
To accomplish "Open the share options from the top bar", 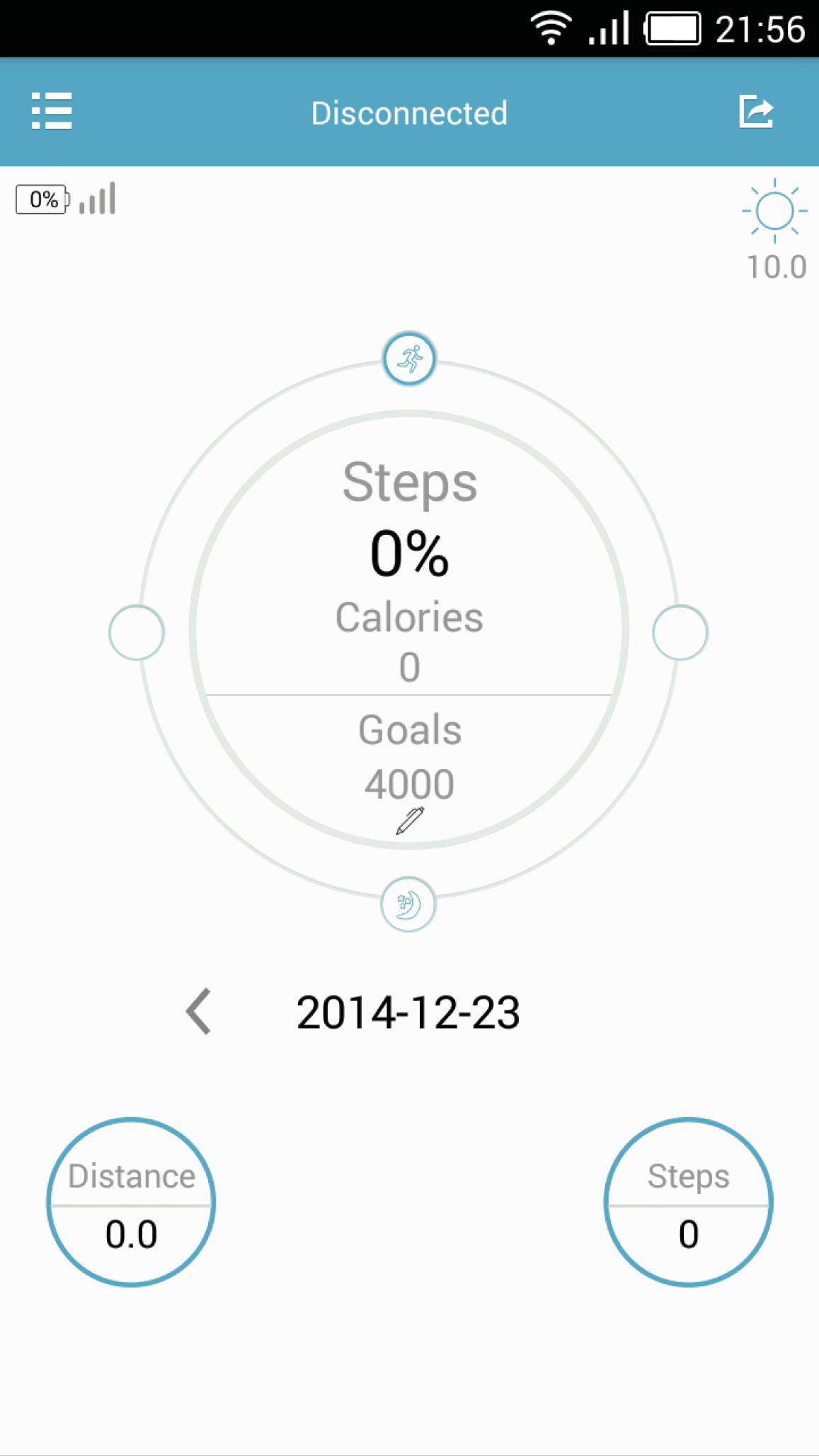I will [757, 111].
